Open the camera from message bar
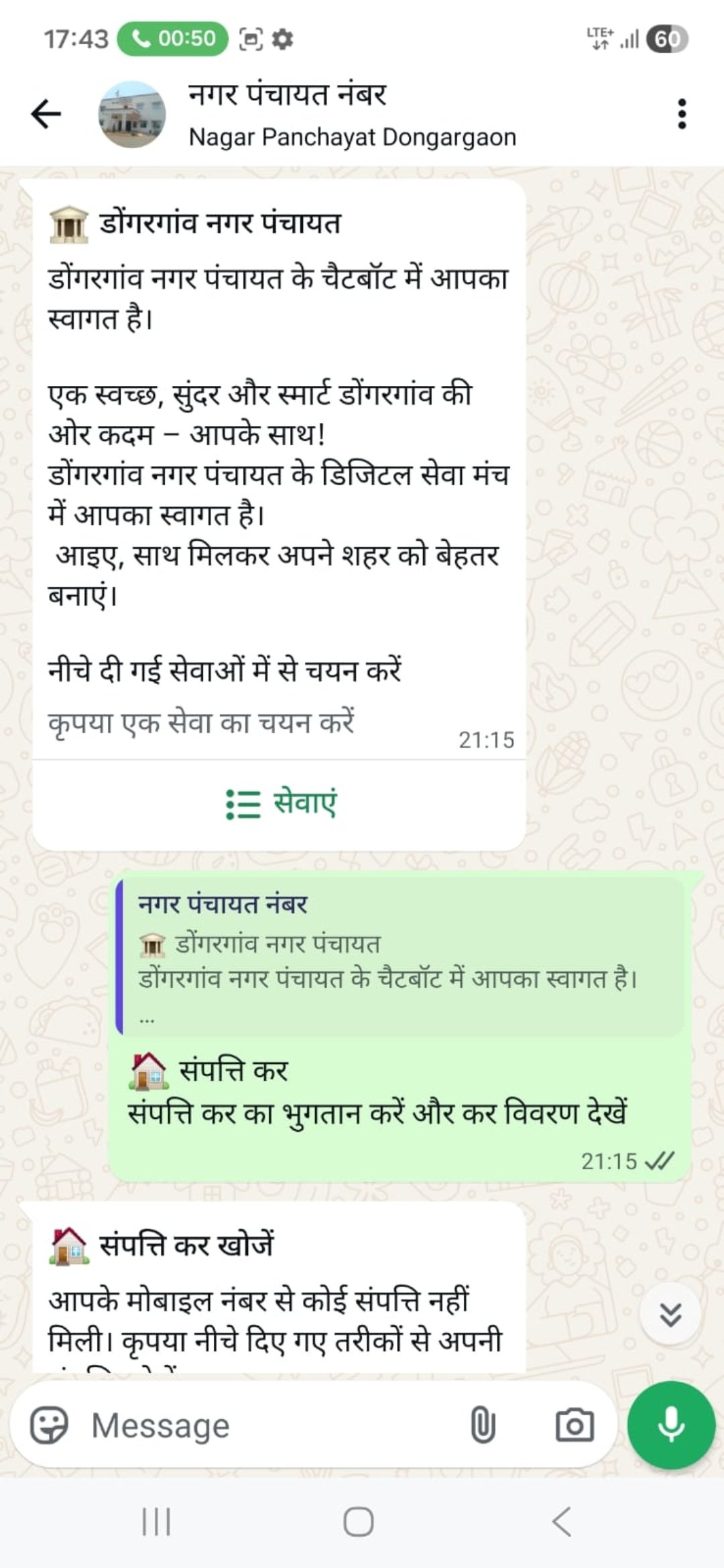The image size is (724, 1568). pyautogui.click(x=575, y=1425)
